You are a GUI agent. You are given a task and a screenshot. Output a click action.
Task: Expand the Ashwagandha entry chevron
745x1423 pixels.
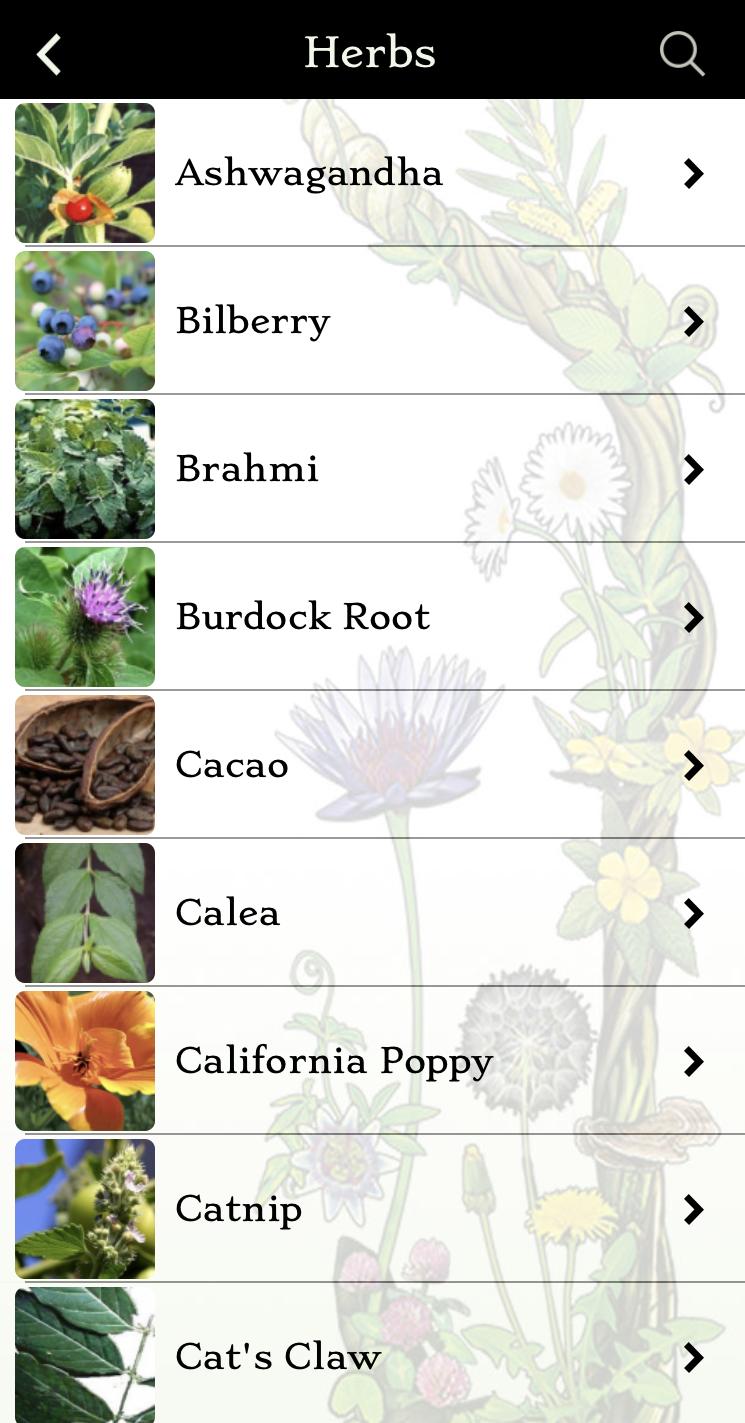(693, 172)
